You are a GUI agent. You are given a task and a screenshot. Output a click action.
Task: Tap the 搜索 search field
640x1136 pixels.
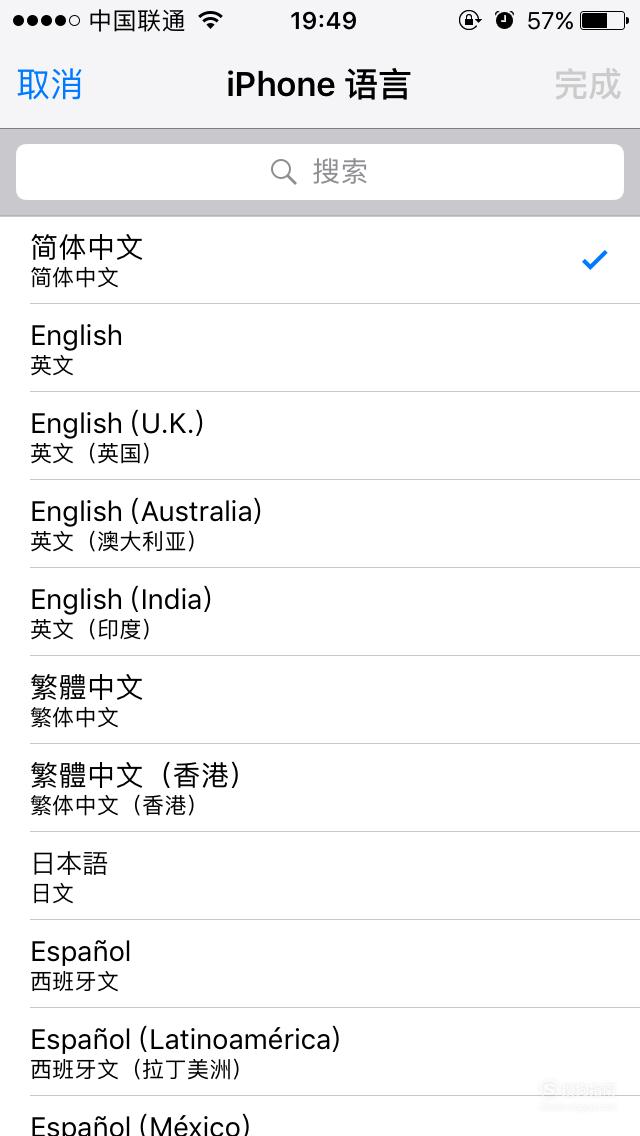[320, 172]
